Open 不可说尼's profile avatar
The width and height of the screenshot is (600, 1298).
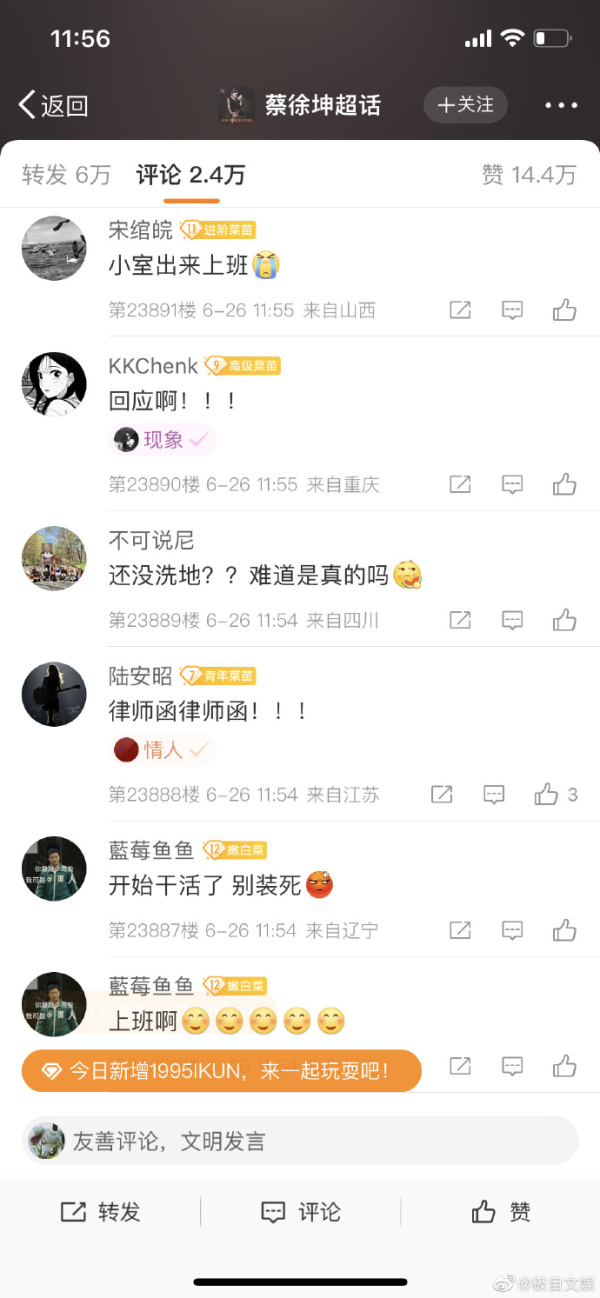pyautogui.click(x=54, y=558)
